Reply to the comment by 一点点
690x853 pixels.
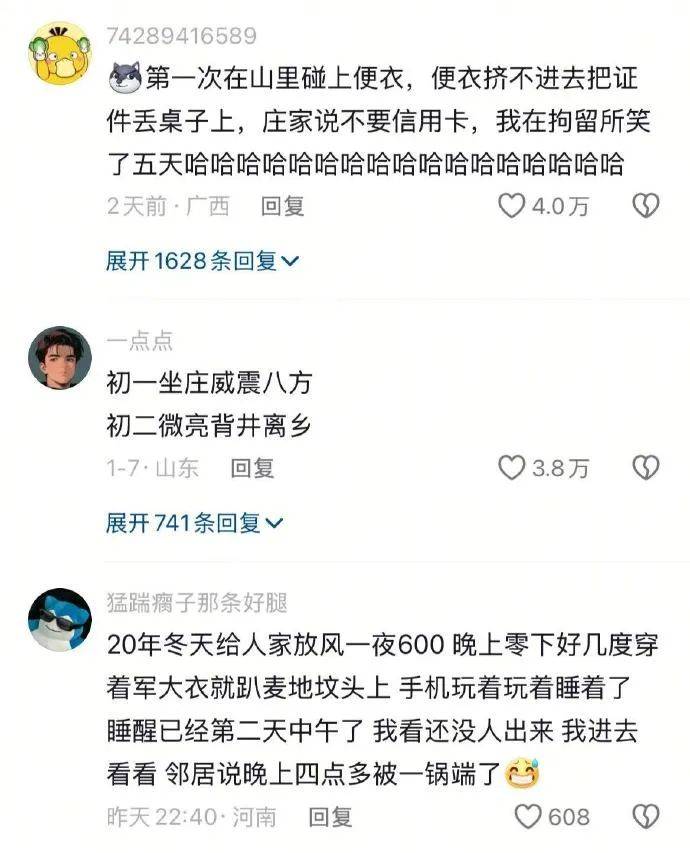tap(252, 467)
